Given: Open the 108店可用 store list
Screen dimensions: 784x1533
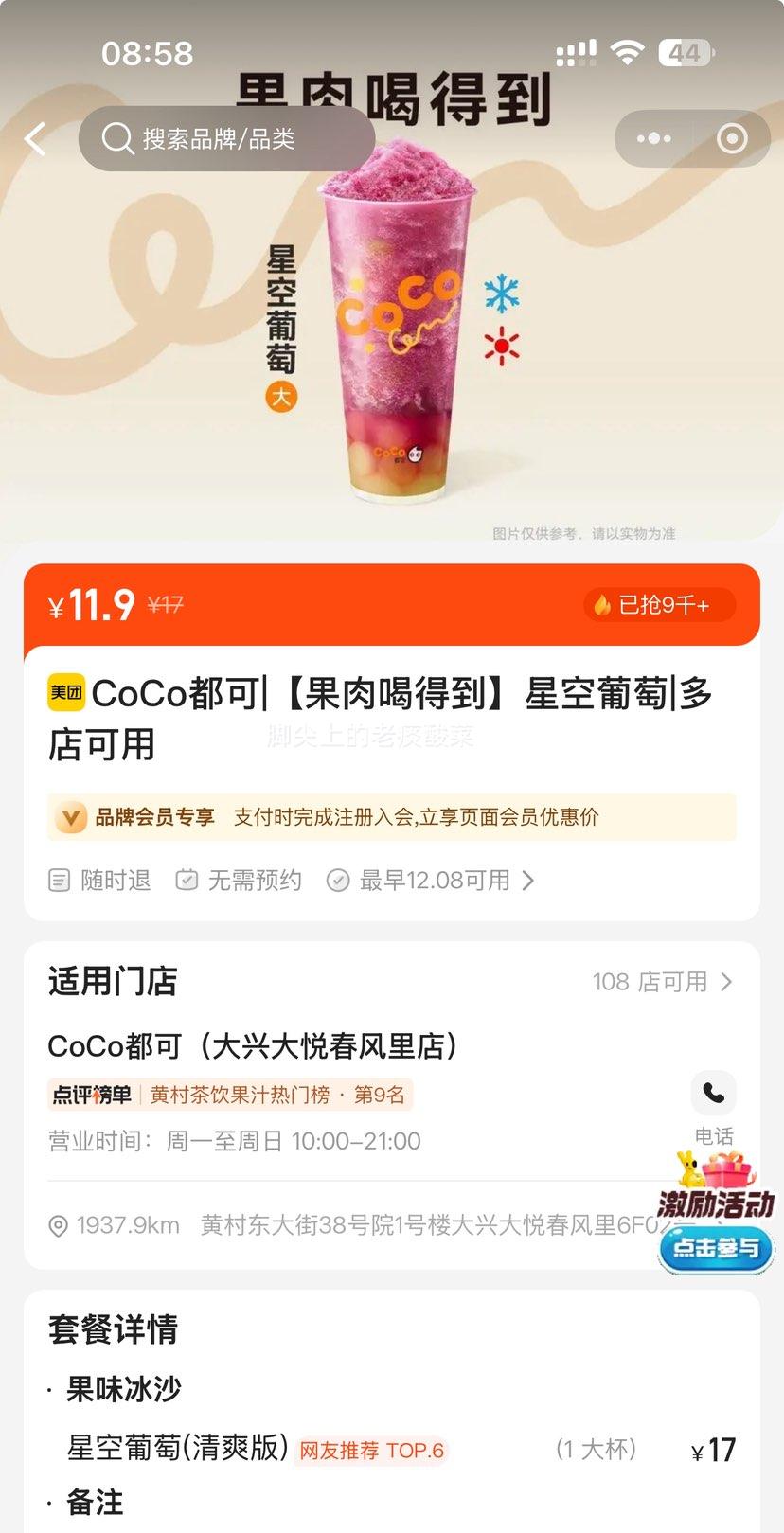Looking at the screenshot, I should [x=663, y=982].
